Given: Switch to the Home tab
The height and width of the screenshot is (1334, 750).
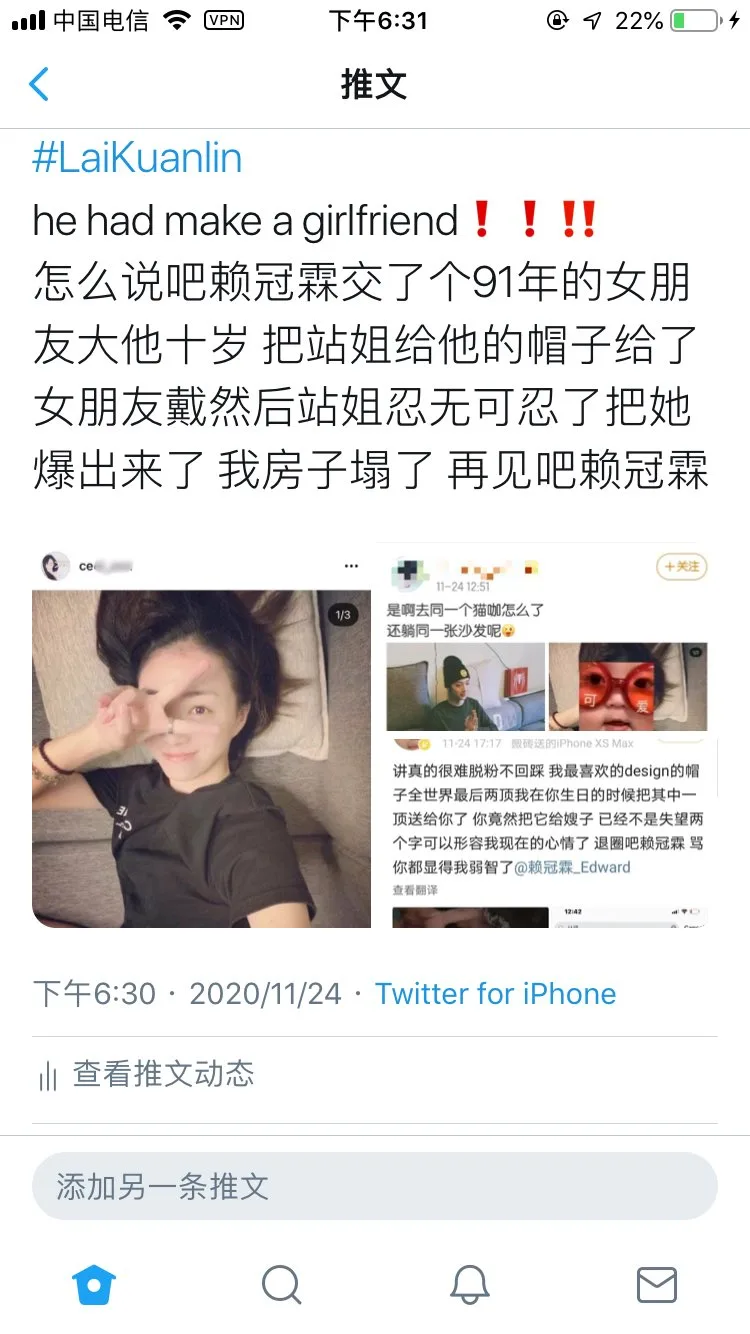Looking at the screenshot, I should click(x=94, y=1285).
